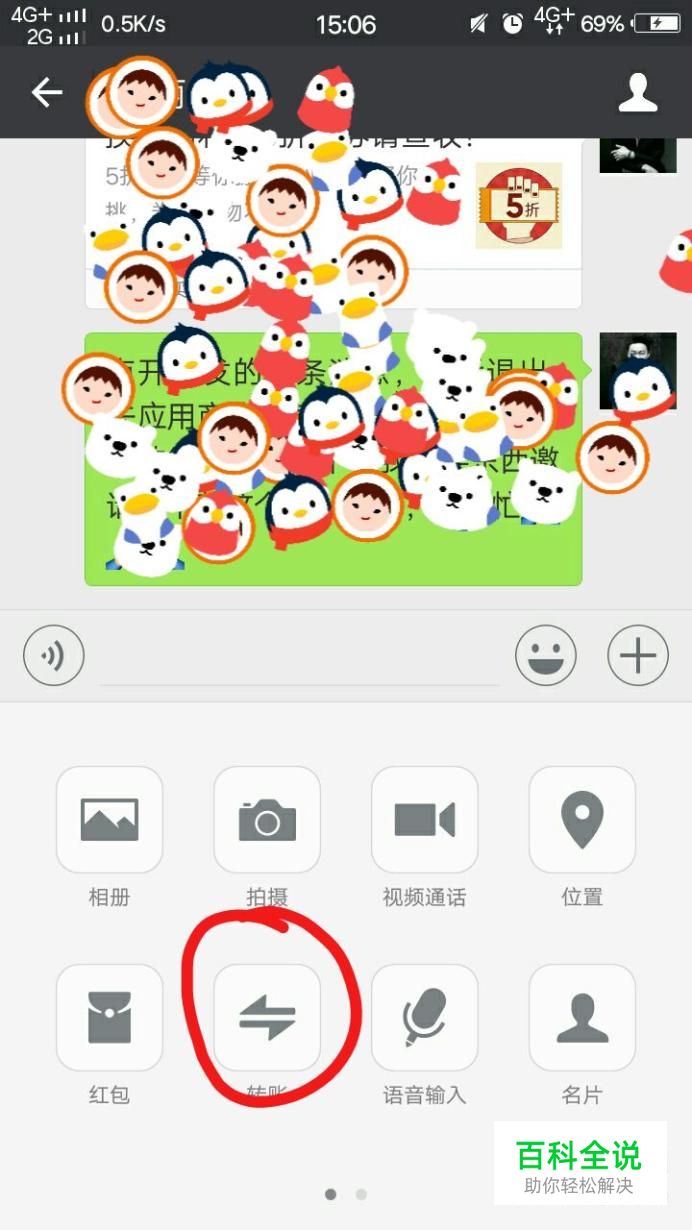Open 相册 to pick photos
Image resolution: width=692 pixels, height=1230 pixels.
pos(109,820)
